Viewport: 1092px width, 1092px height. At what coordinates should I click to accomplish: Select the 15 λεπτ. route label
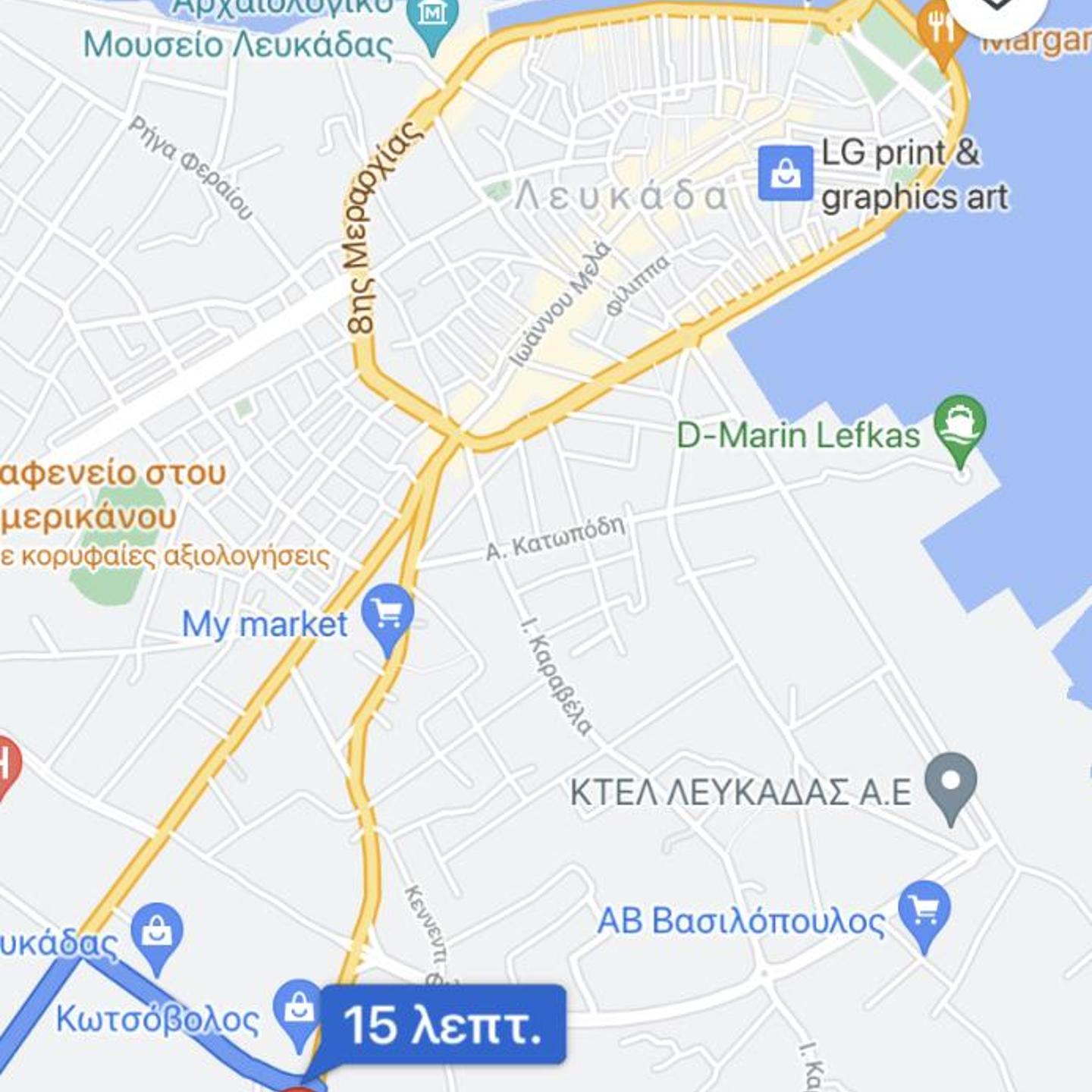(x=443, y=1025)
